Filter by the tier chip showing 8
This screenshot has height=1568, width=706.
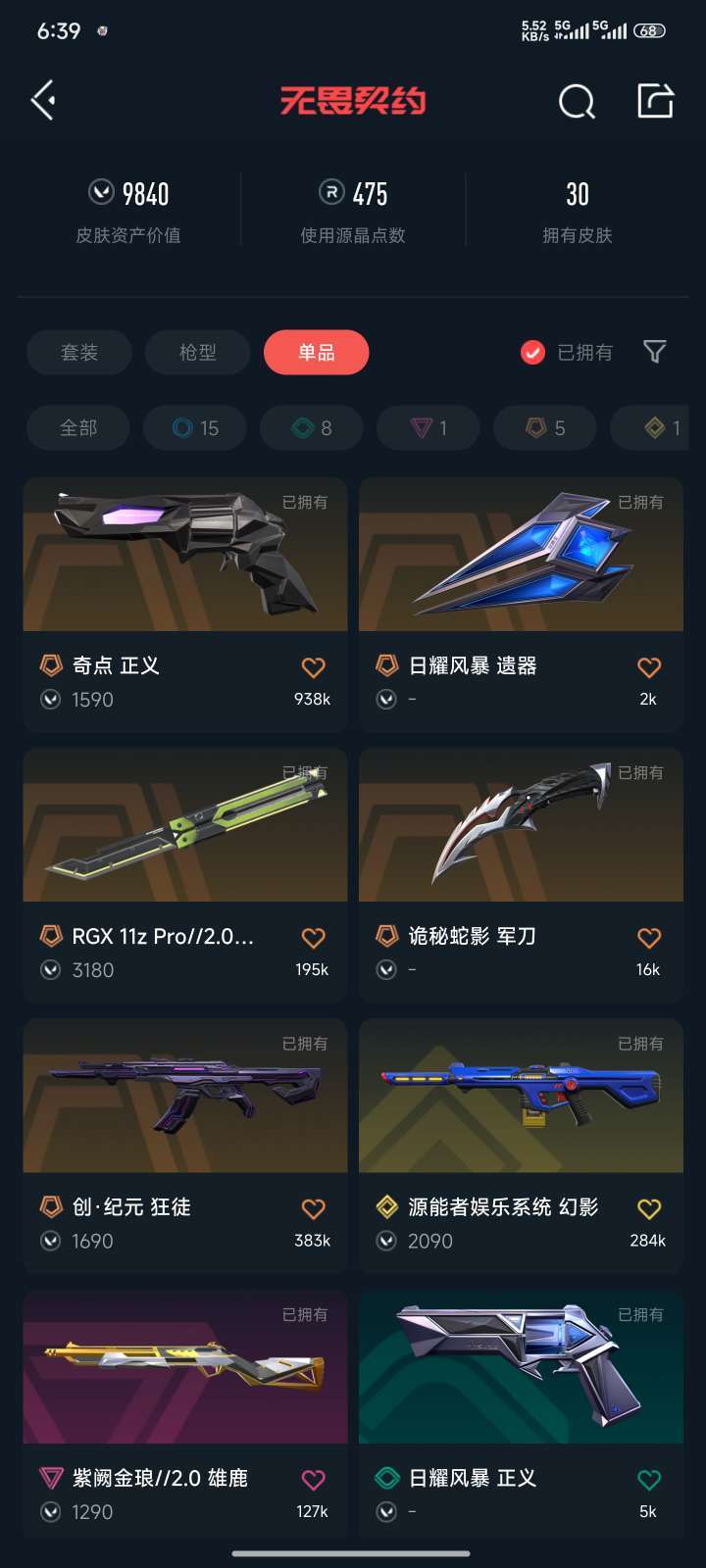312,428
